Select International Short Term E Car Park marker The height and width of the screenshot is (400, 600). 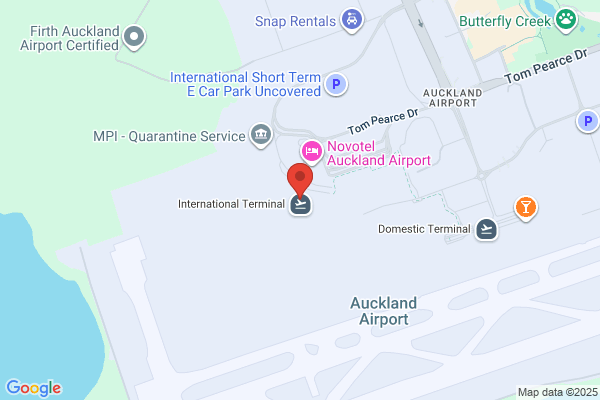pyautogui.click(x=337, y=87)
